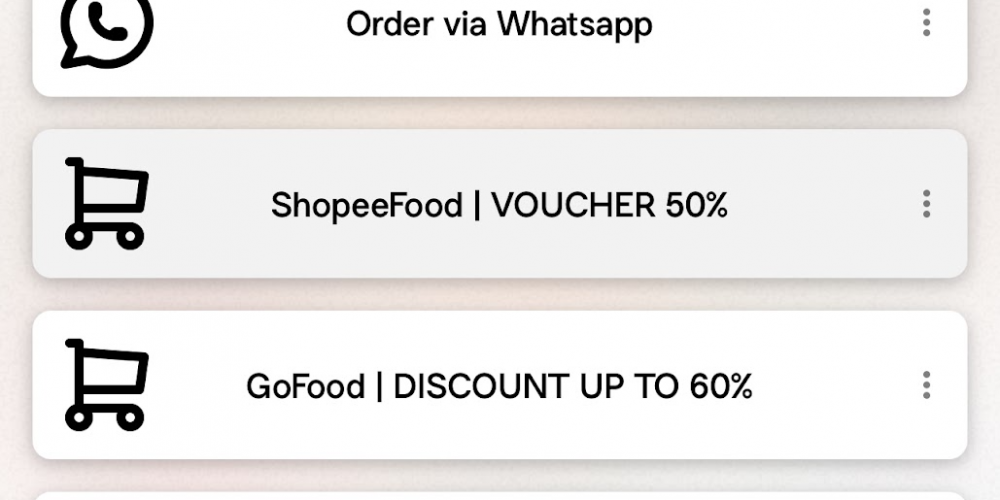This screenshot has height=500, width=1000.
Task: Open ShopeeFood voucher 50% link
Action: (x=499, y=205)
